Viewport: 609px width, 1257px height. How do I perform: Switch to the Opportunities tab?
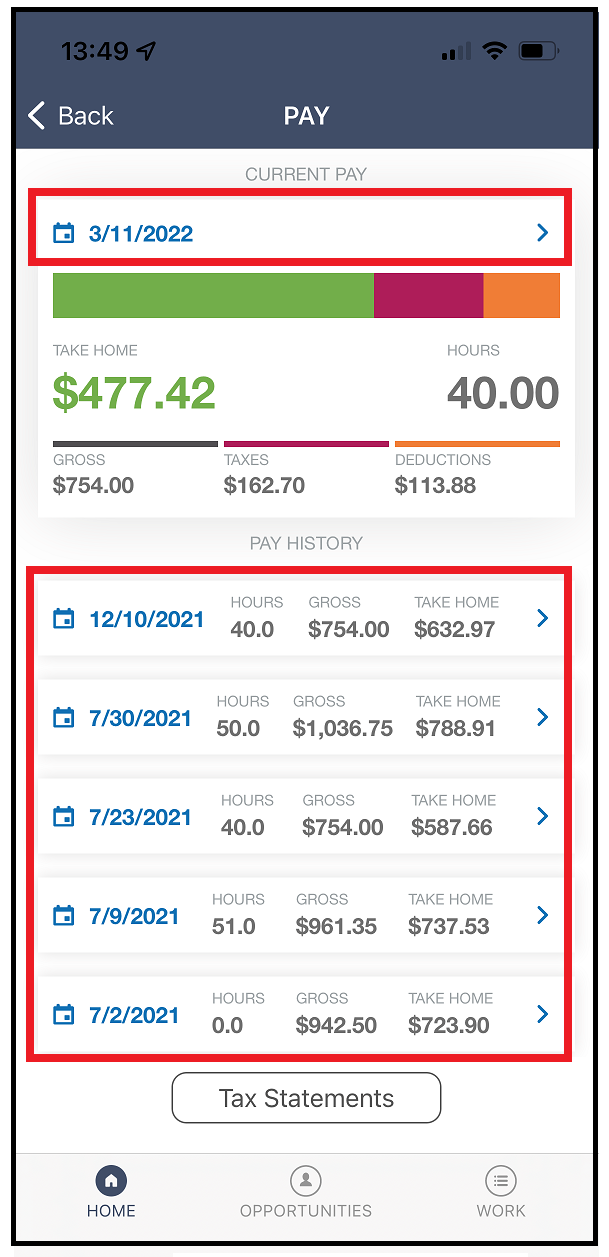point(305,1192)
